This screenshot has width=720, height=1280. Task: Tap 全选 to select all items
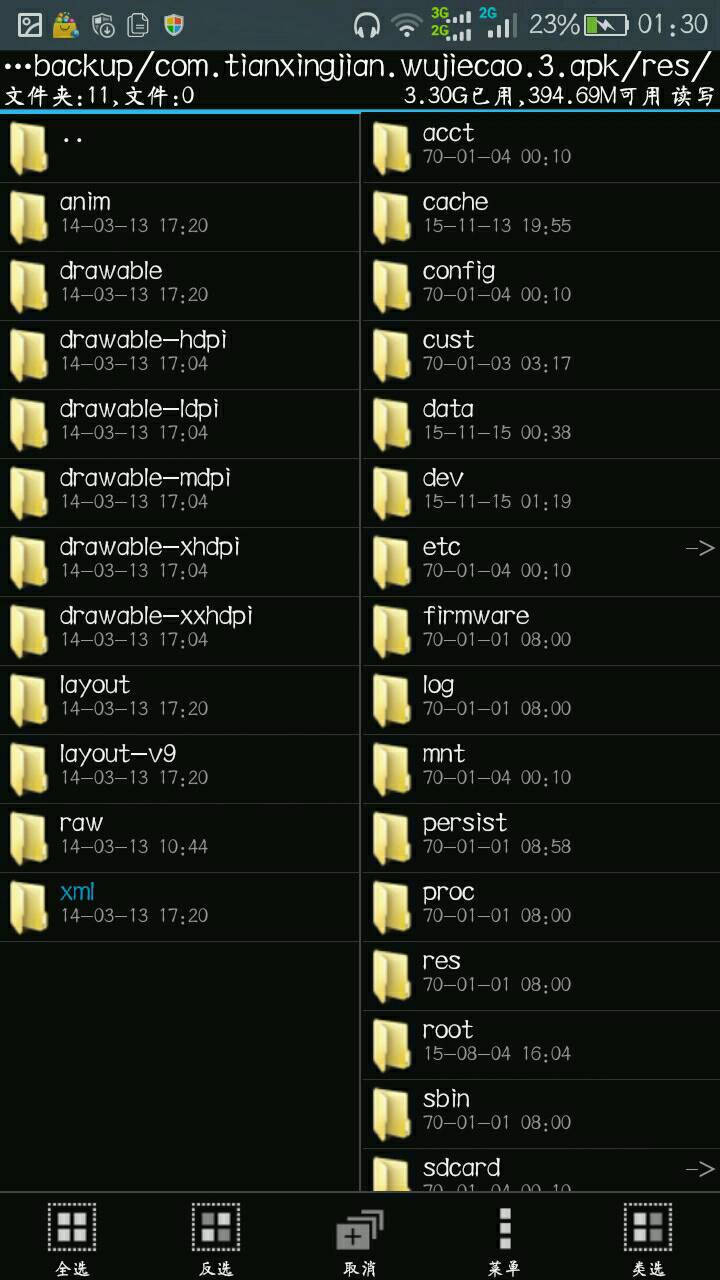[x=72, y=1238]
